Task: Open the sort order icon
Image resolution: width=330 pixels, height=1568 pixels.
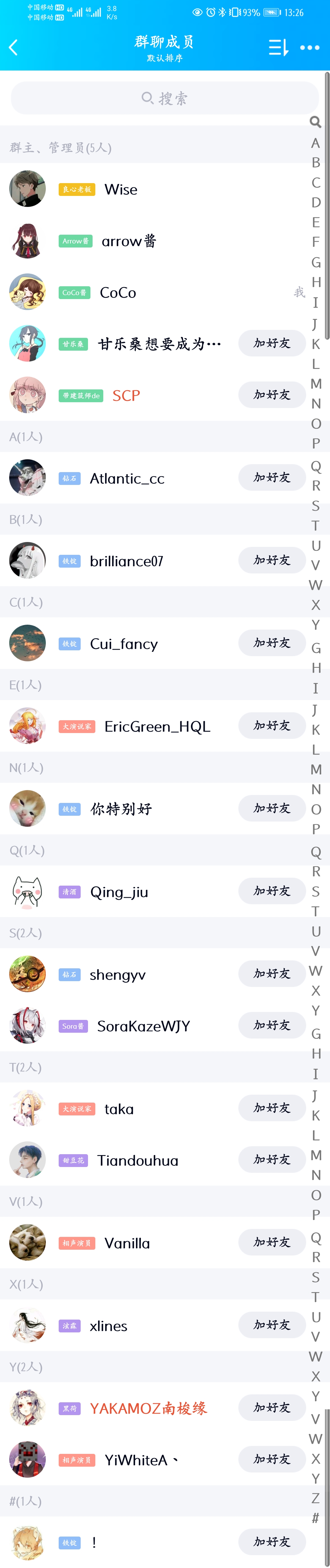Action: [278, 48]
